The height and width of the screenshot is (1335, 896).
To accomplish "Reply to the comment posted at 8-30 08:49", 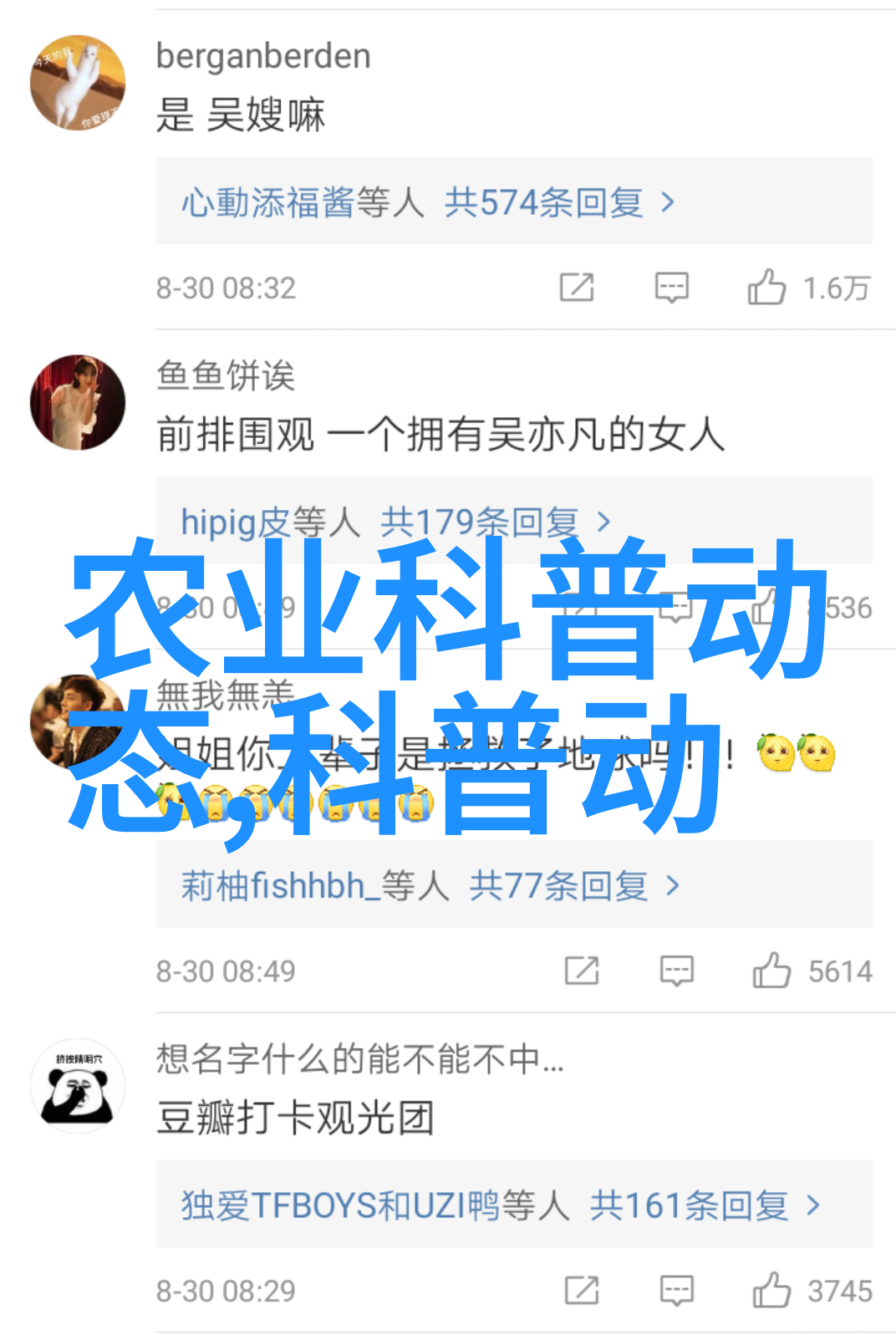I will tap(676, 971).
